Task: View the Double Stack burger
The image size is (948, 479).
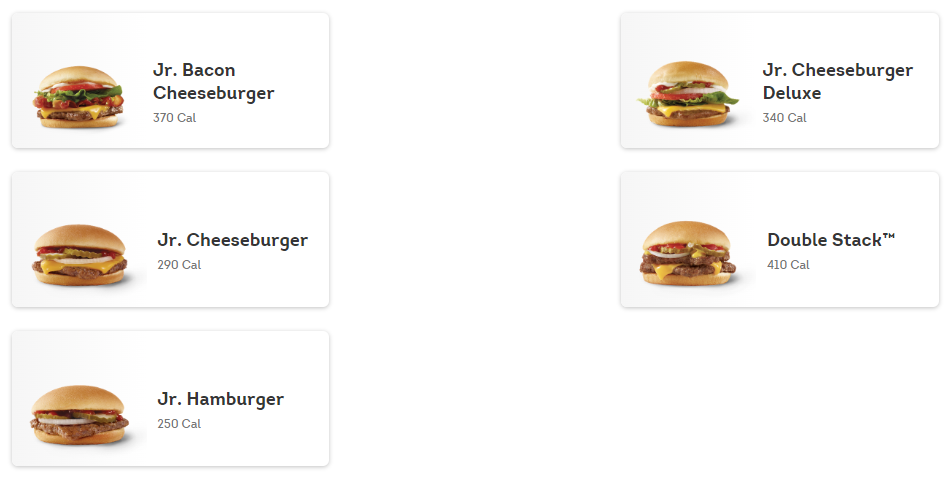Action: click(779, 240)
